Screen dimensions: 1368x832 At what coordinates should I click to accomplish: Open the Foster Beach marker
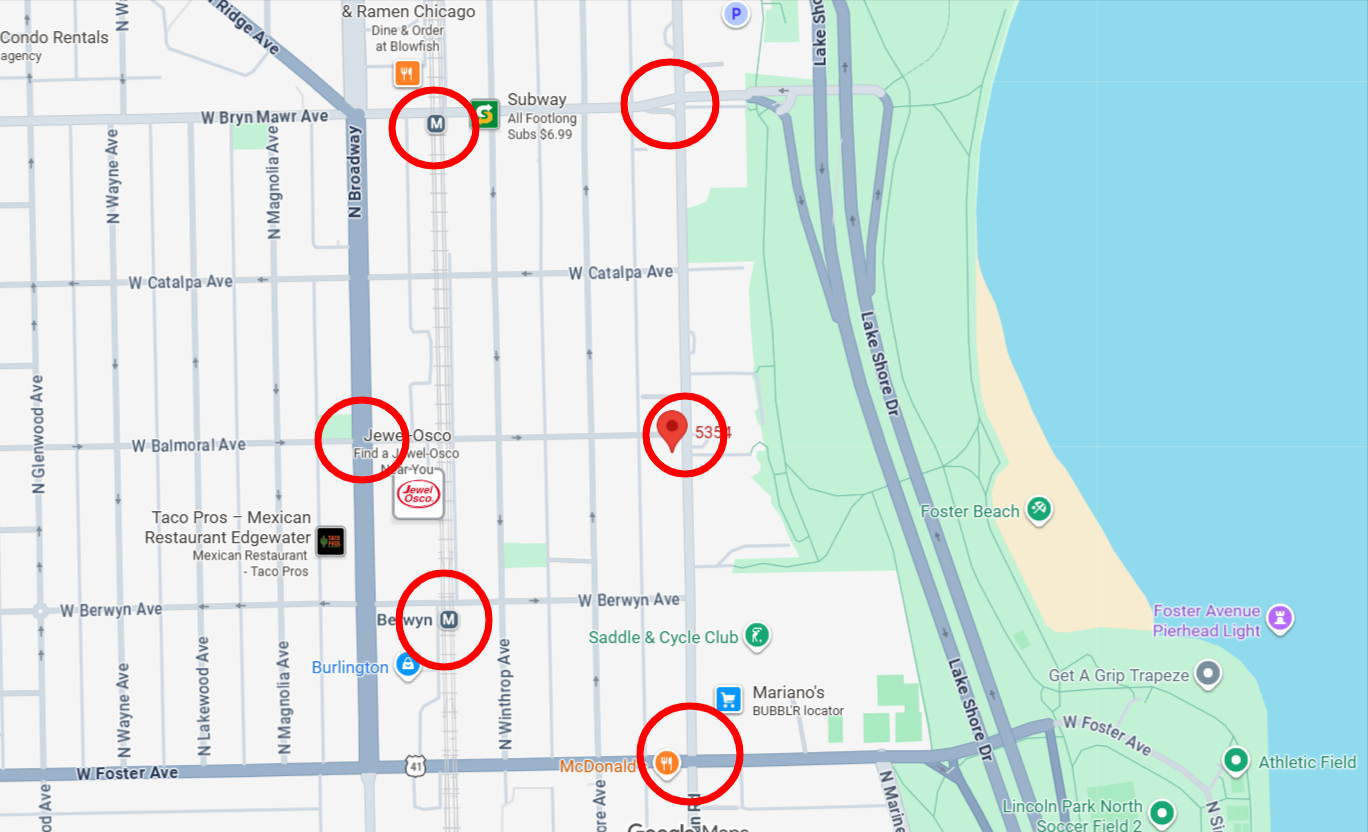coord(1039,510)
